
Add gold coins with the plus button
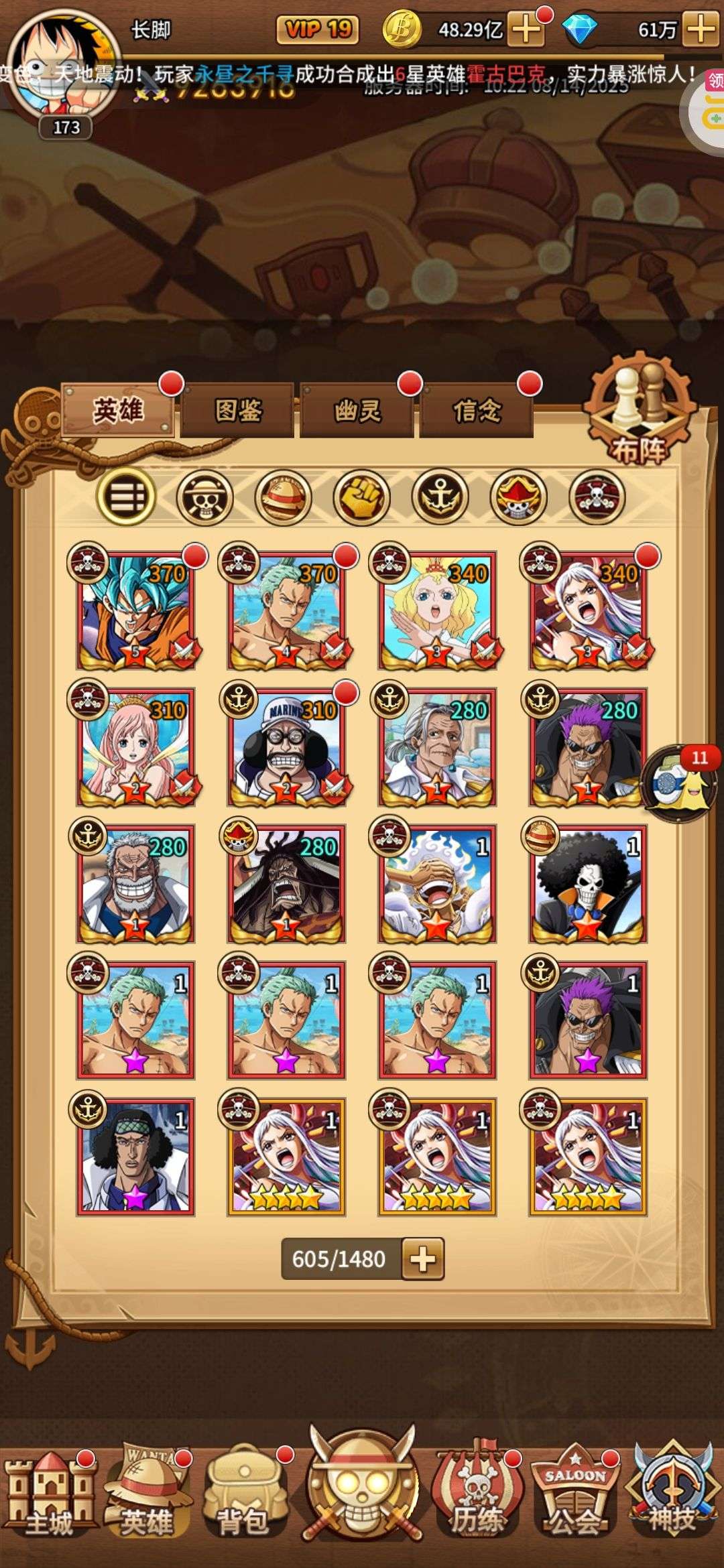click(x=526, y=29)
